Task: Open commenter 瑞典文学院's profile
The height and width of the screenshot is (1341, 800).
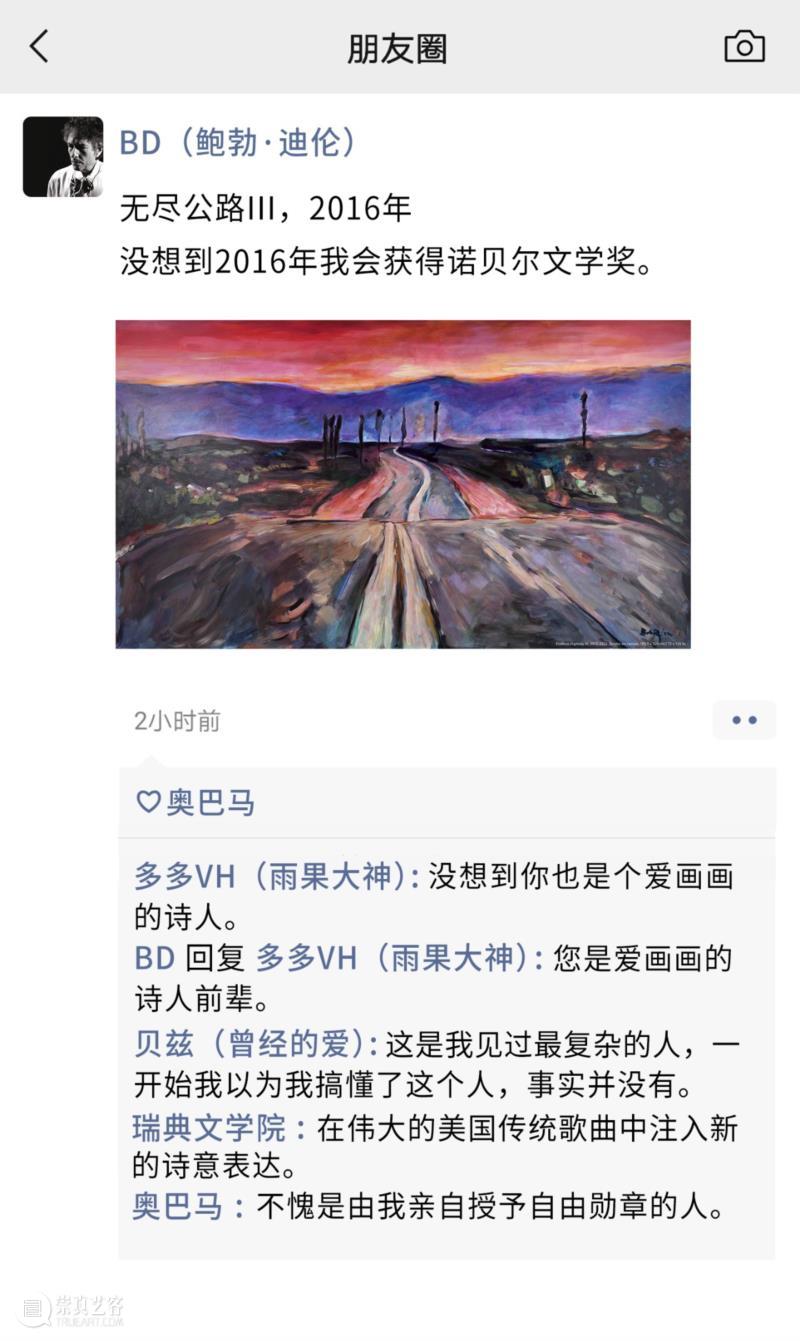Action: 208,1129
